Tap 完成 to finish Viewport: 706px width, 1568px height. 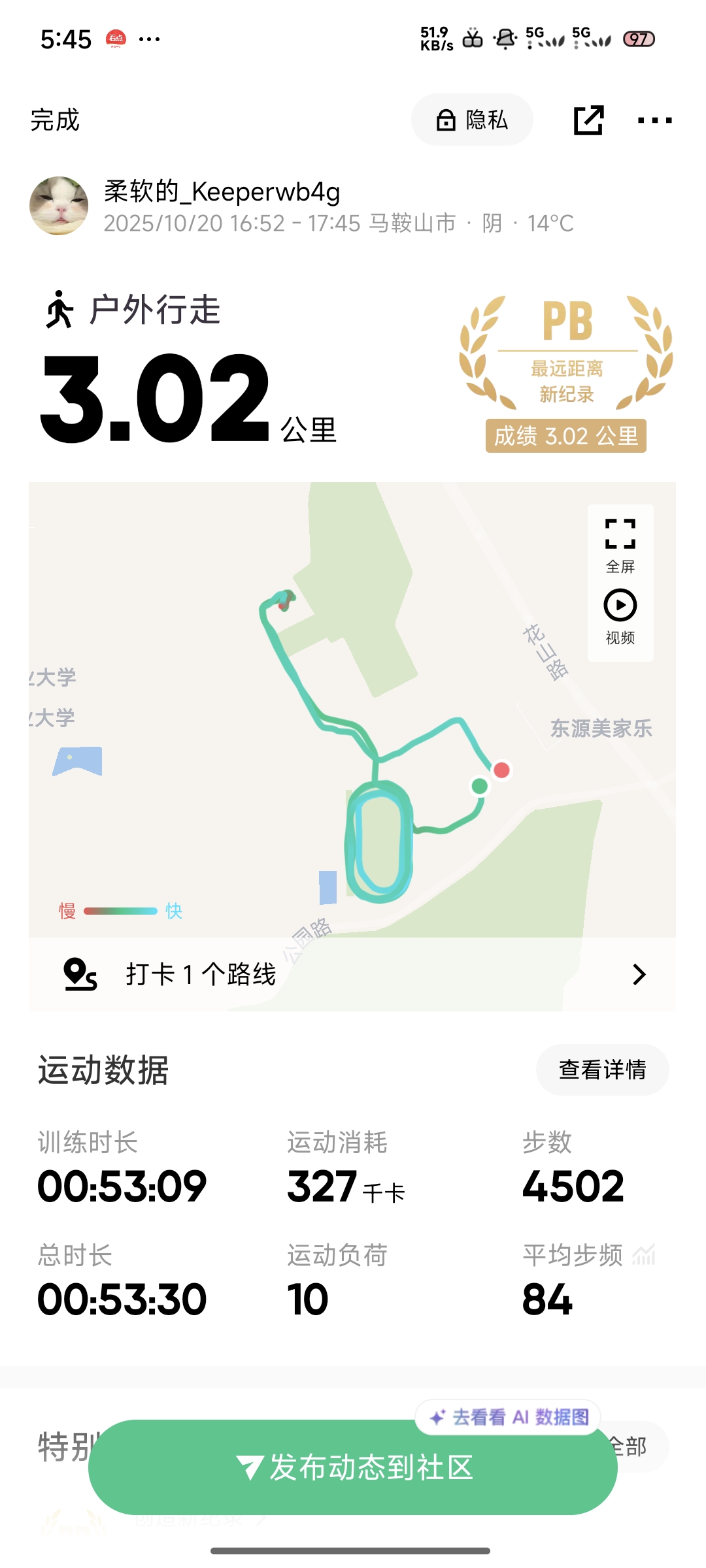(x=55, y=120)
